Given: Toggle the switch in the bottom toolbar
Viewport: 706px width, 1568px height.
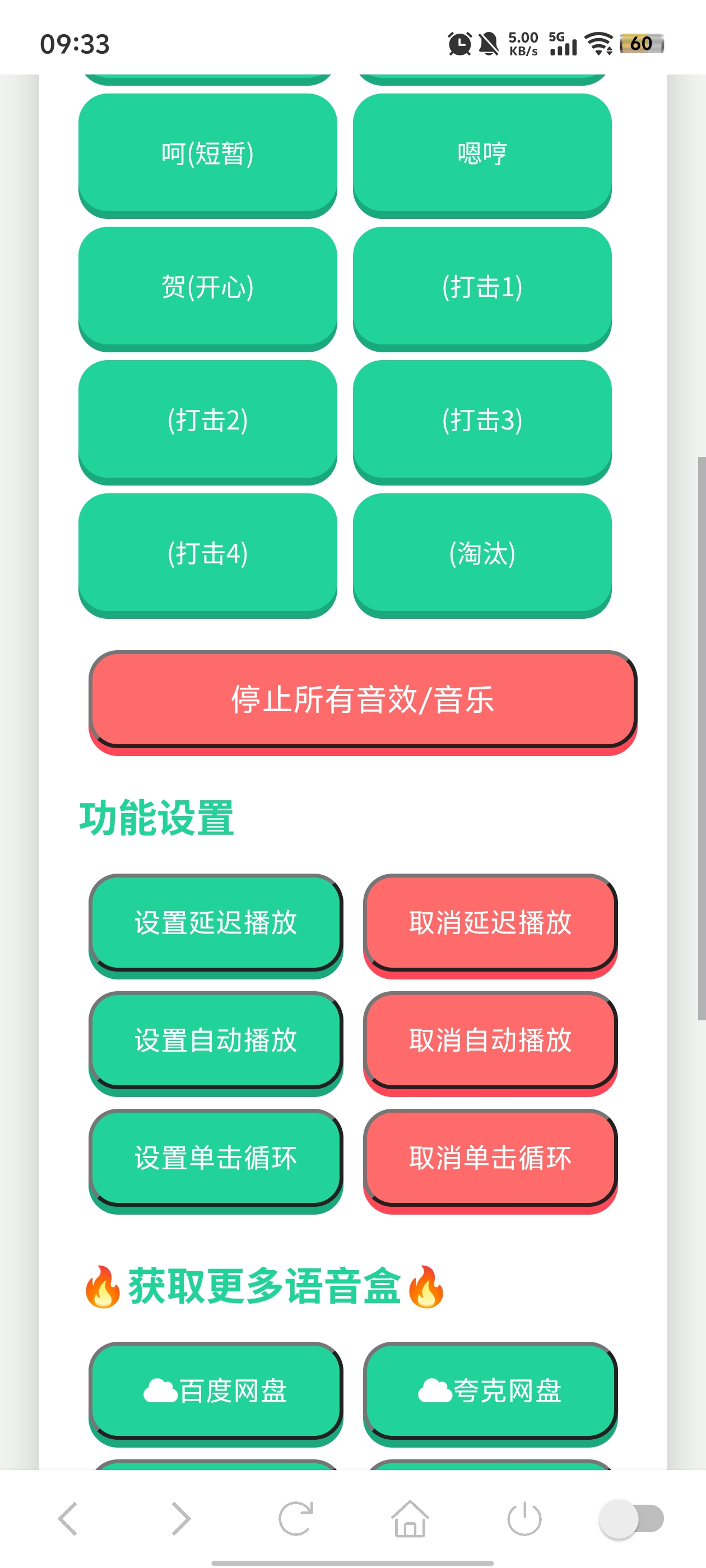Looking at the screenshot, I should (631, 1518).
